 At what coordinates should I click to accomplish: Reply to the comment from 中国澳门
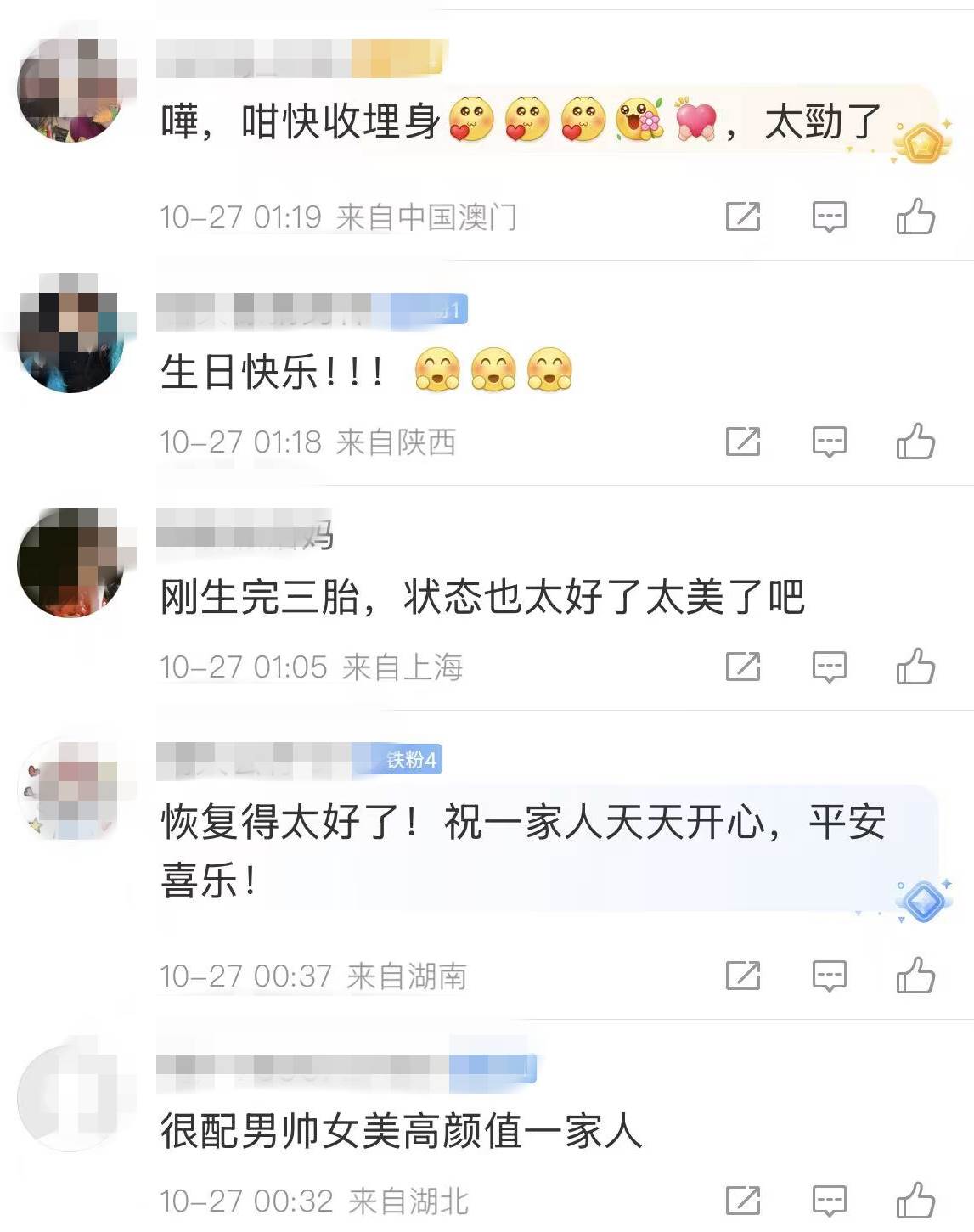pyautogui.click(x=829, y=217)
